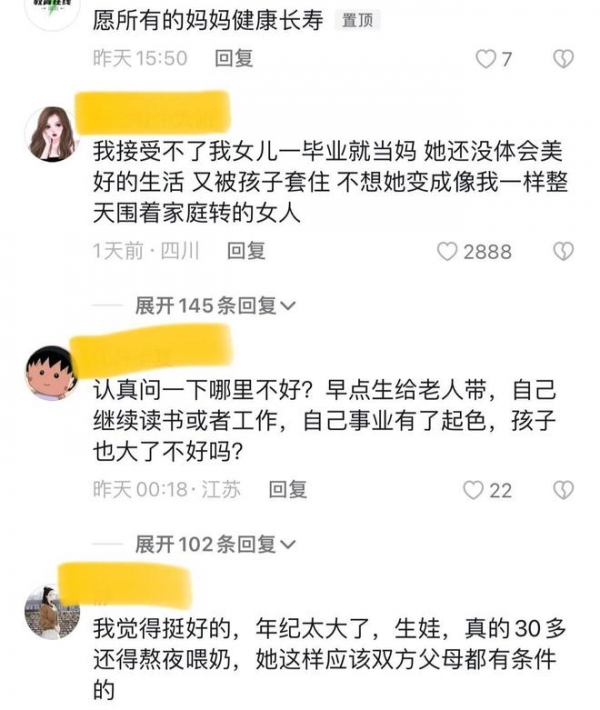Like the 江苏 comment with 22 likes
Viewport: 600px width, 710px height.
click(474, 490)
